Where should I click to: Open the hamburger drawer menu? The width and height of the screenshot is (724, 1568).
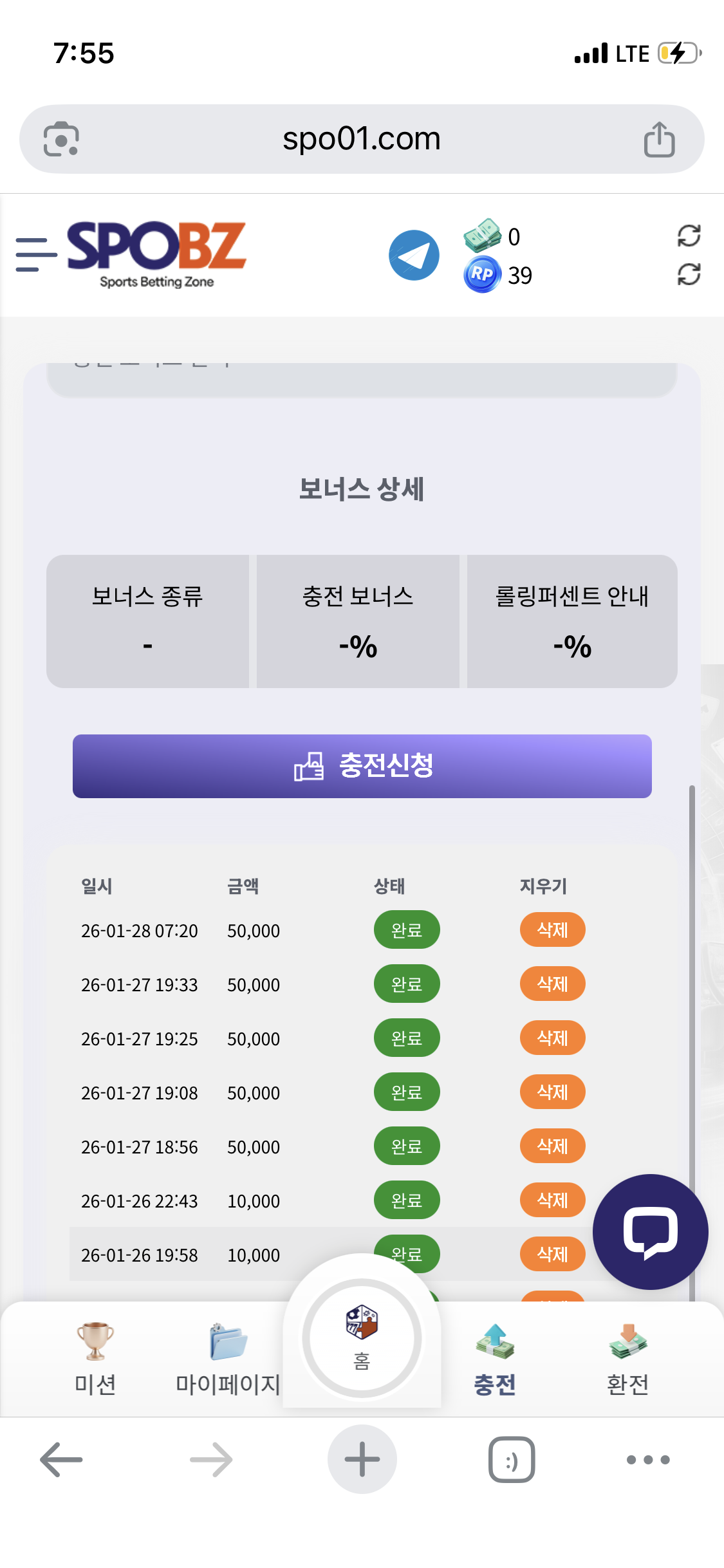coord(35,254)
